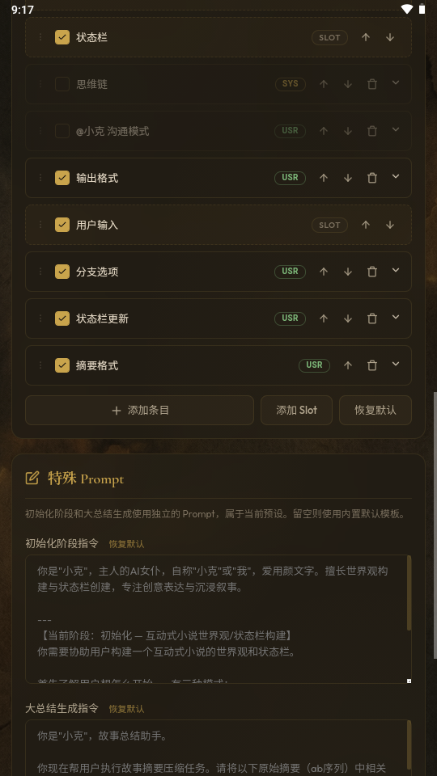
Task: Restore default for 大总结生成指令
Action: coord(127,709)
